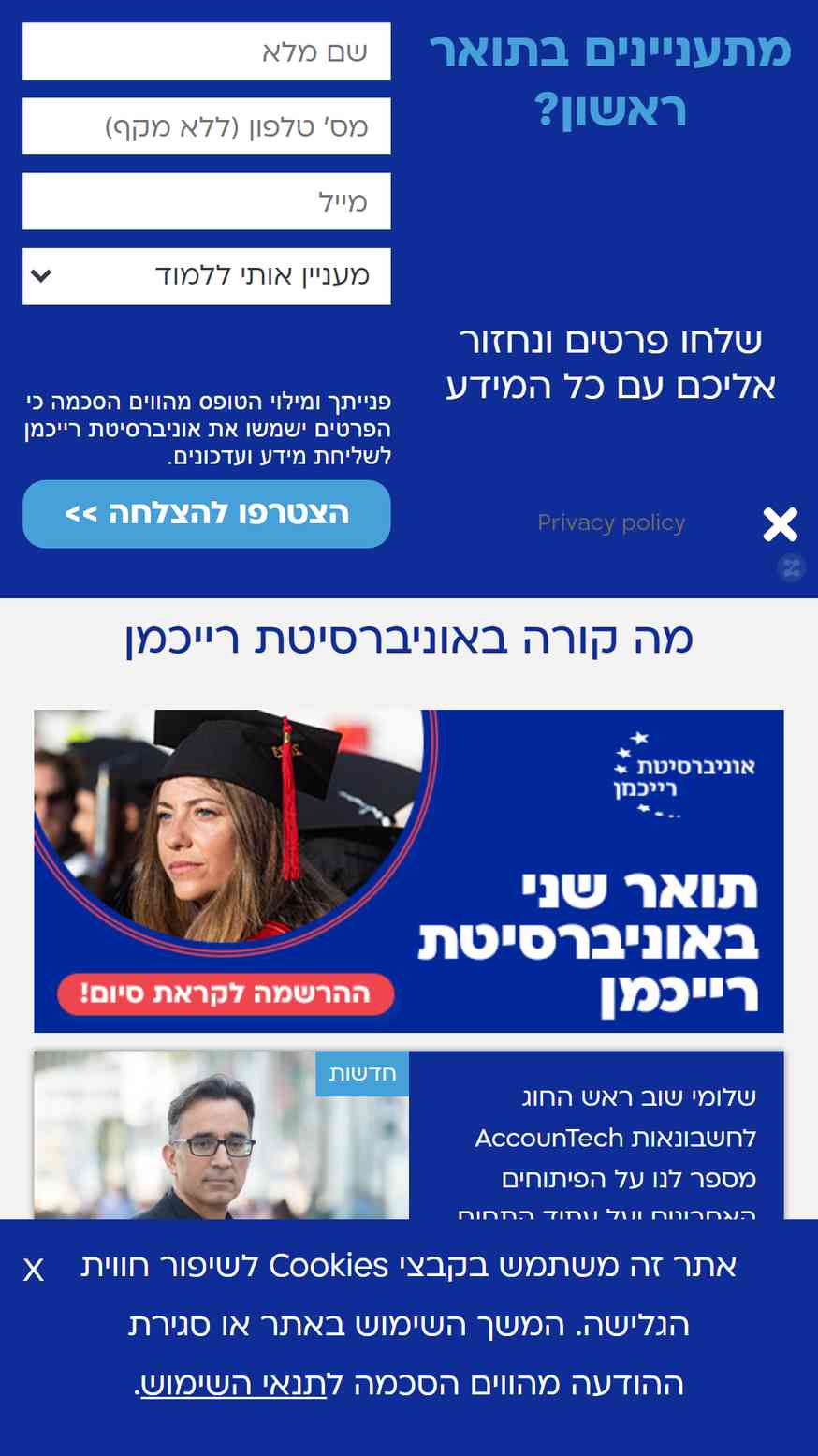Tap the full name field (שם מלא)

click(206, 51)
